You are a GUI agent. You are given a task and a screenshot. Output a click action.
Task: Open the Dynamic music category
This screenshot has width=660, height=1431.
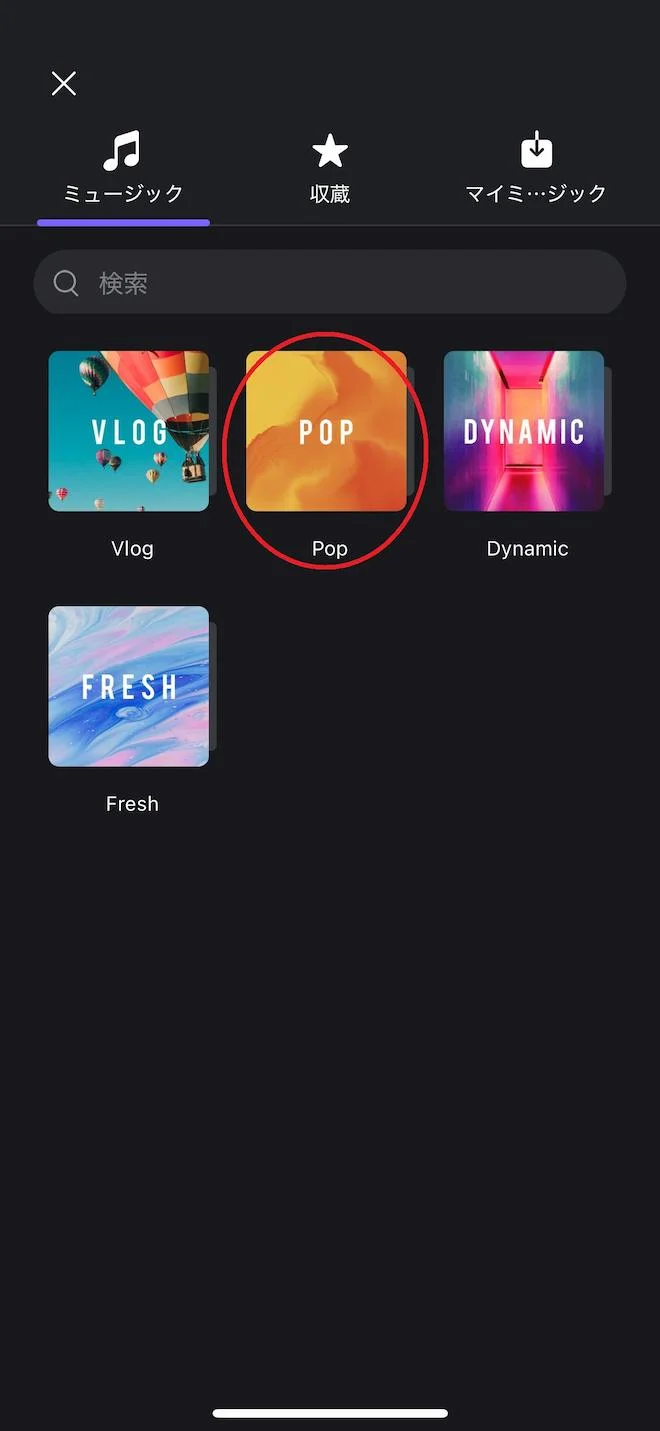pos(524,431)
